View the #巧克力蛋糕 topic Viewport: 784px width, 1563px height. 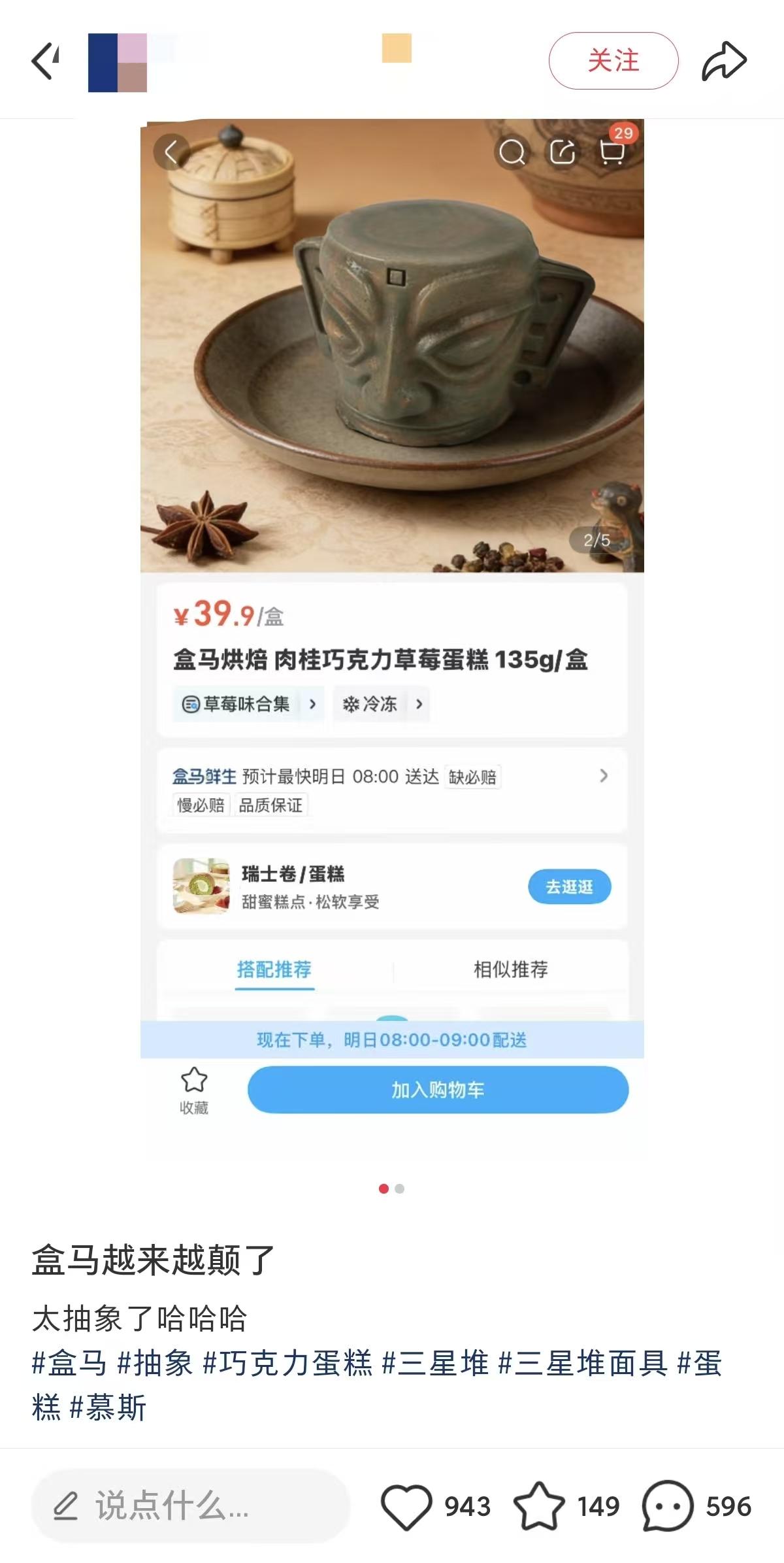pos(287,1363)
